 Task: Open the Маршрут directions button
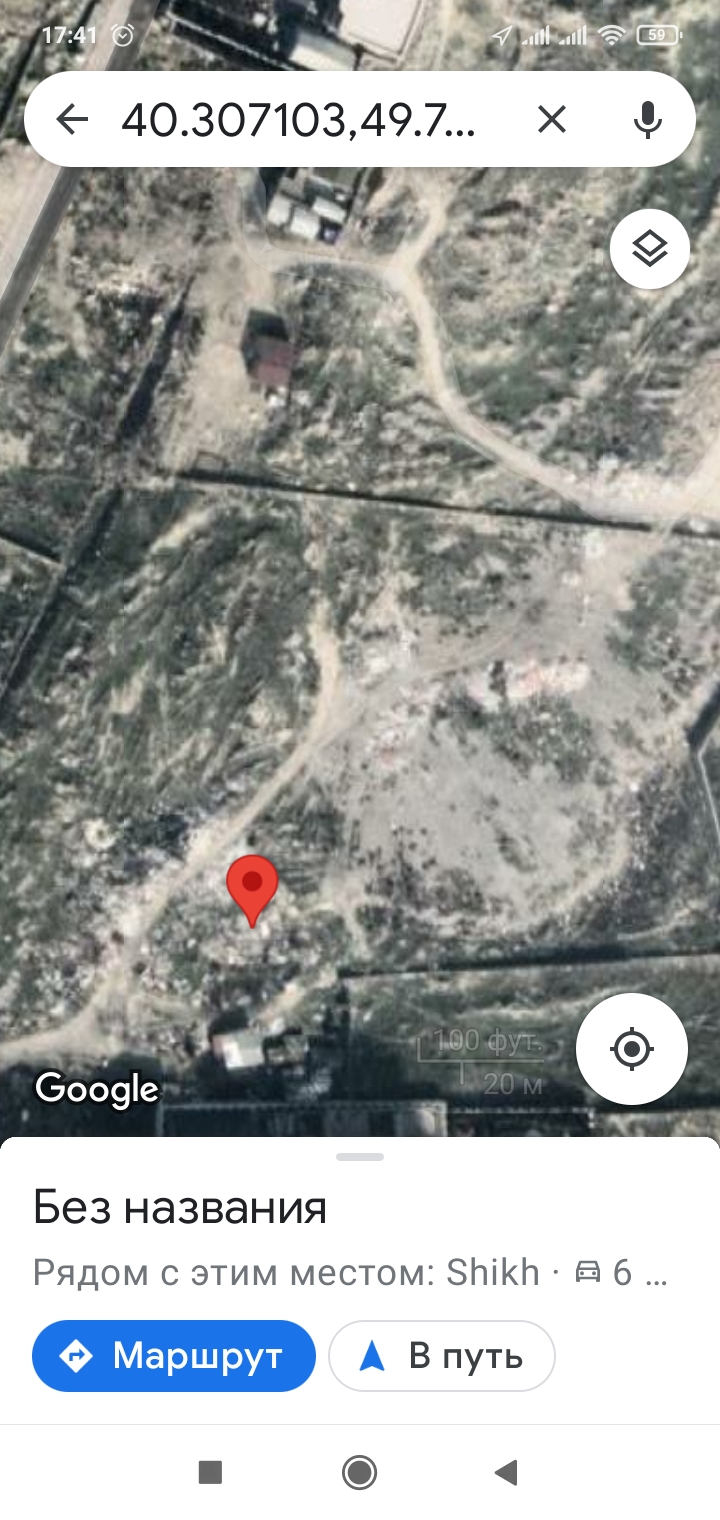tap(174, 1356)
